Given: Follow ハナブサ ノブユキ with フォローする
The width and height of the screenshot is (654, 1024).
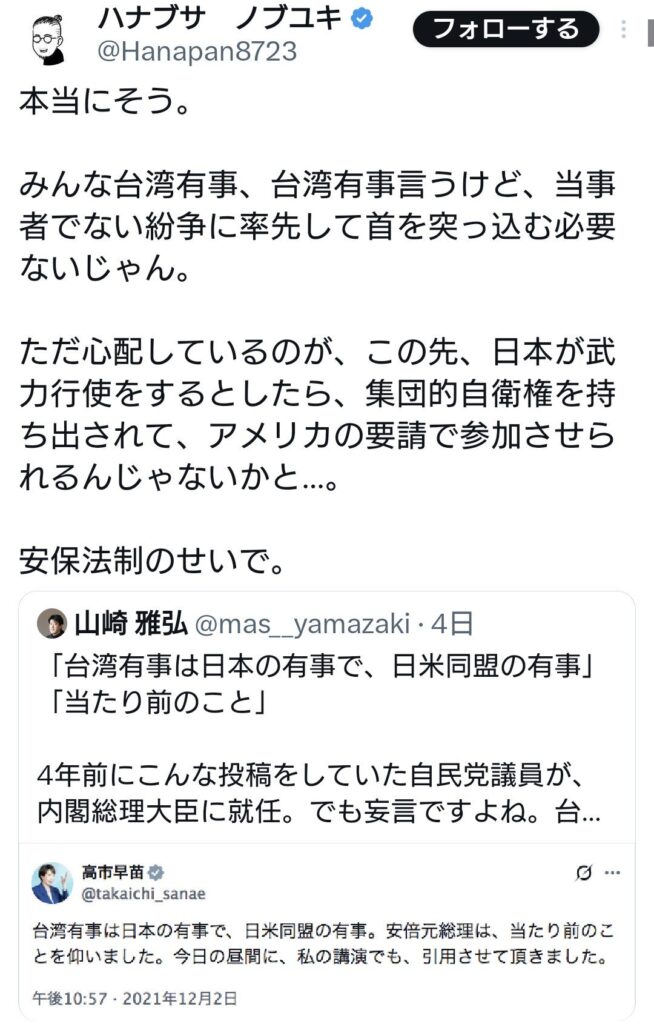Looking at the screenshot, I should pos(506,29).
